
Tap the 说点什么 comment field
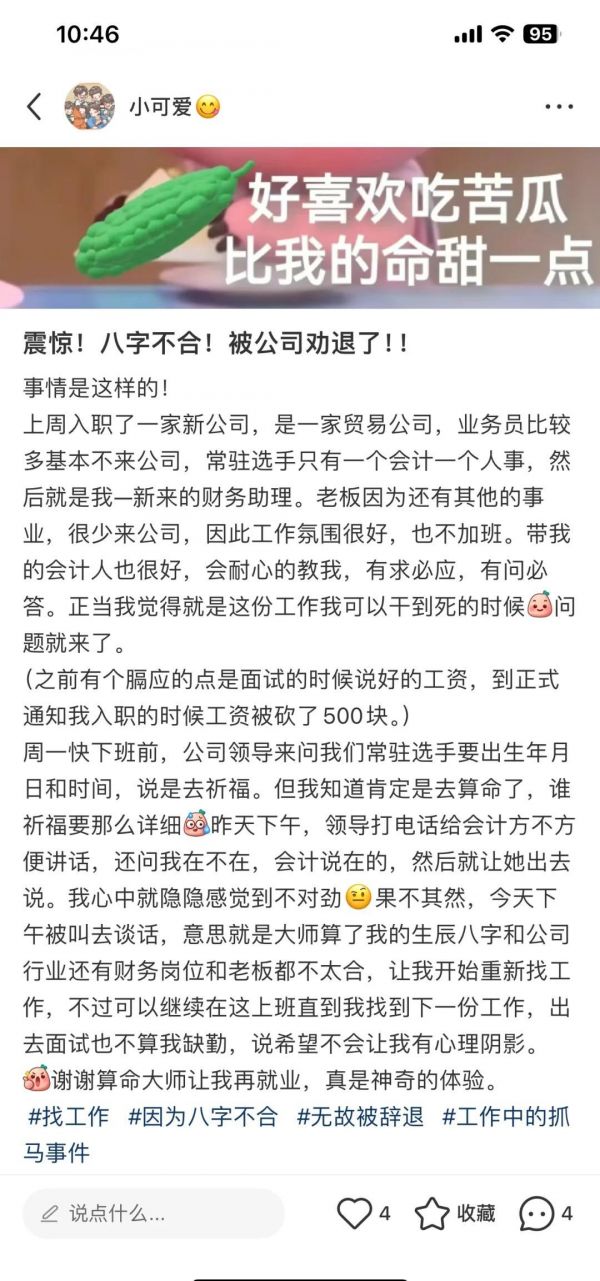[154, 1214]
